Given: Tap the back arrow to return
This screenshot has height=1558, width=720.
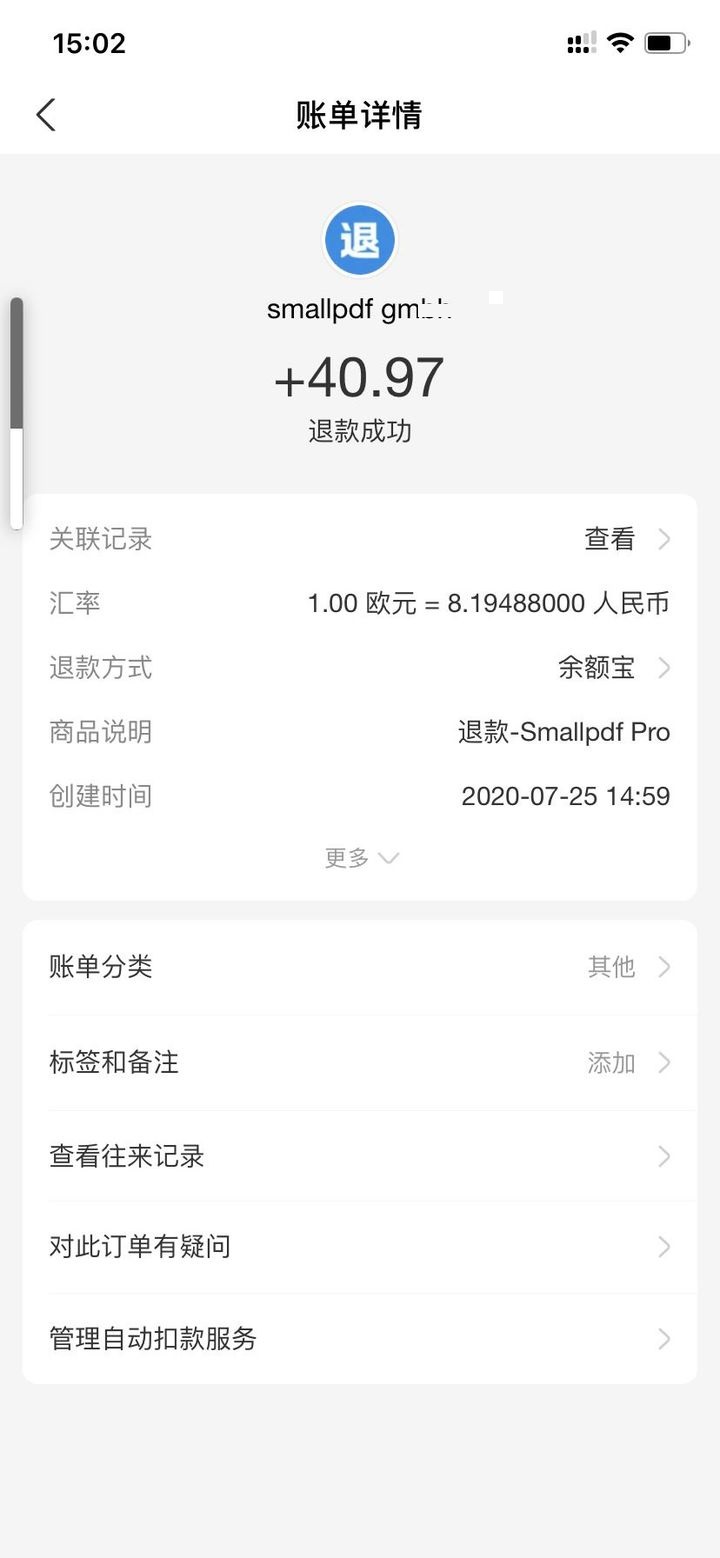Looking at the screenshot, I should (45, 114).
